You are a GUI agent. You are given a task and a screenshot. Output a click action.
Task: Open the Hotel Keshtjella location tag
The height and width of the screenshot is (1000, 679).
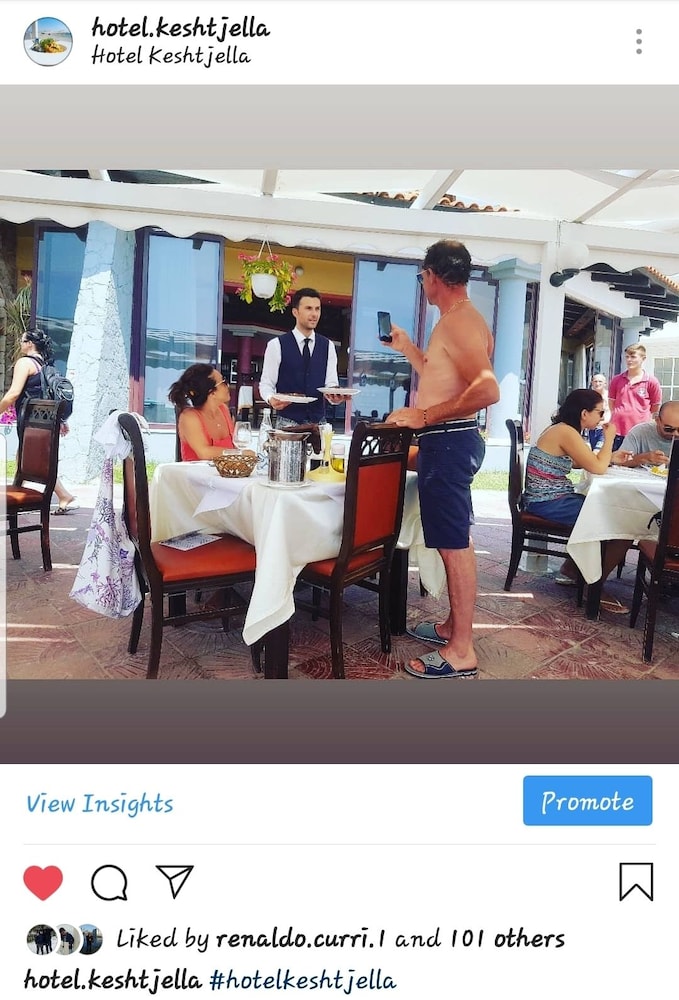(x=170, y=56)
